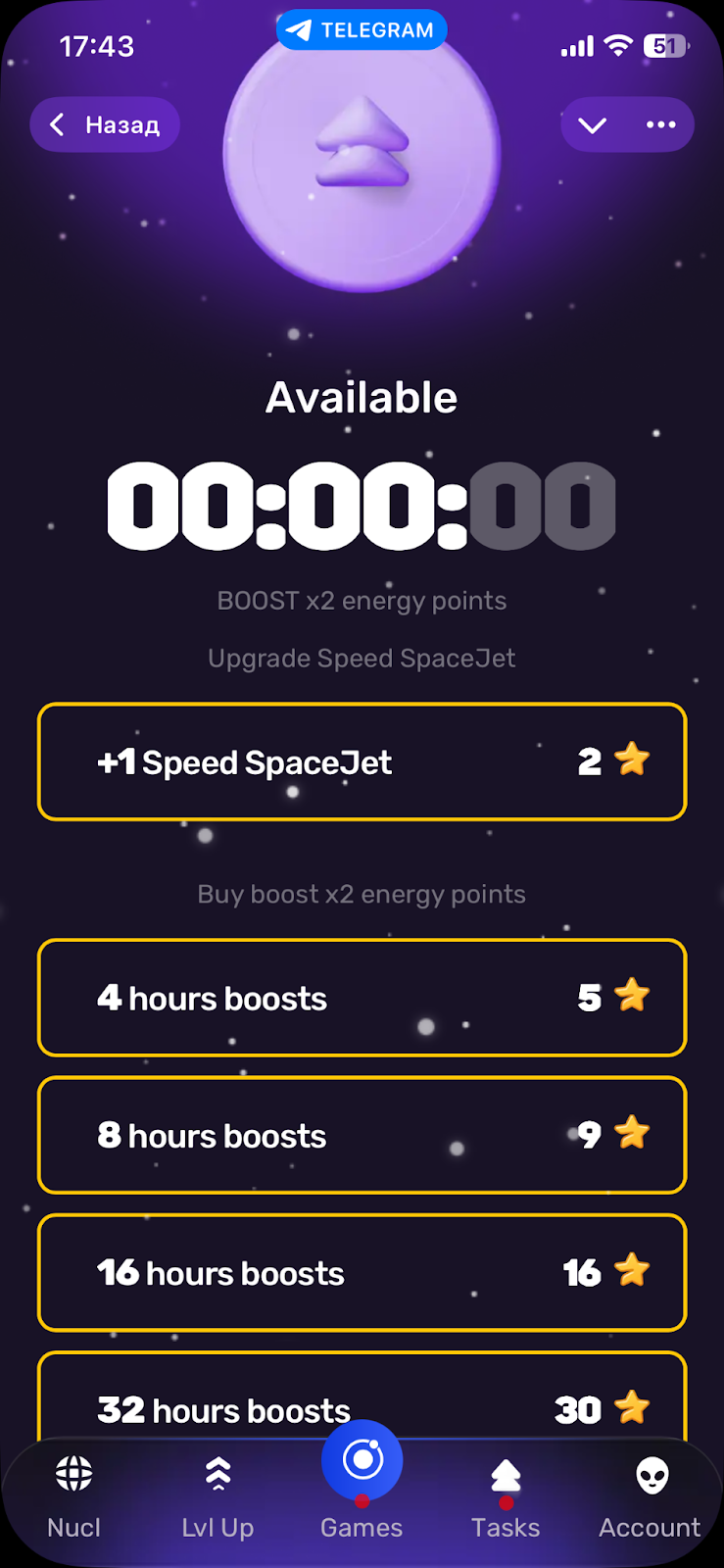Purchase the 8 hours boosts option
This screenshot has width=724, height=1568.
tap(362, 1135)
